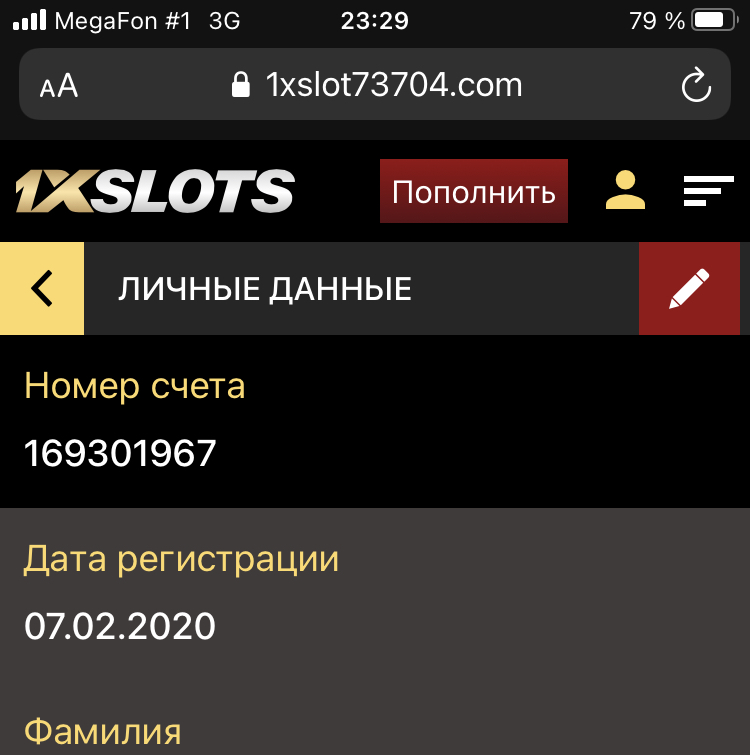Screen dimensions: 750x755
Task: Open the hamburger menu
Action: pyautogui.click(x=708, y=190)
